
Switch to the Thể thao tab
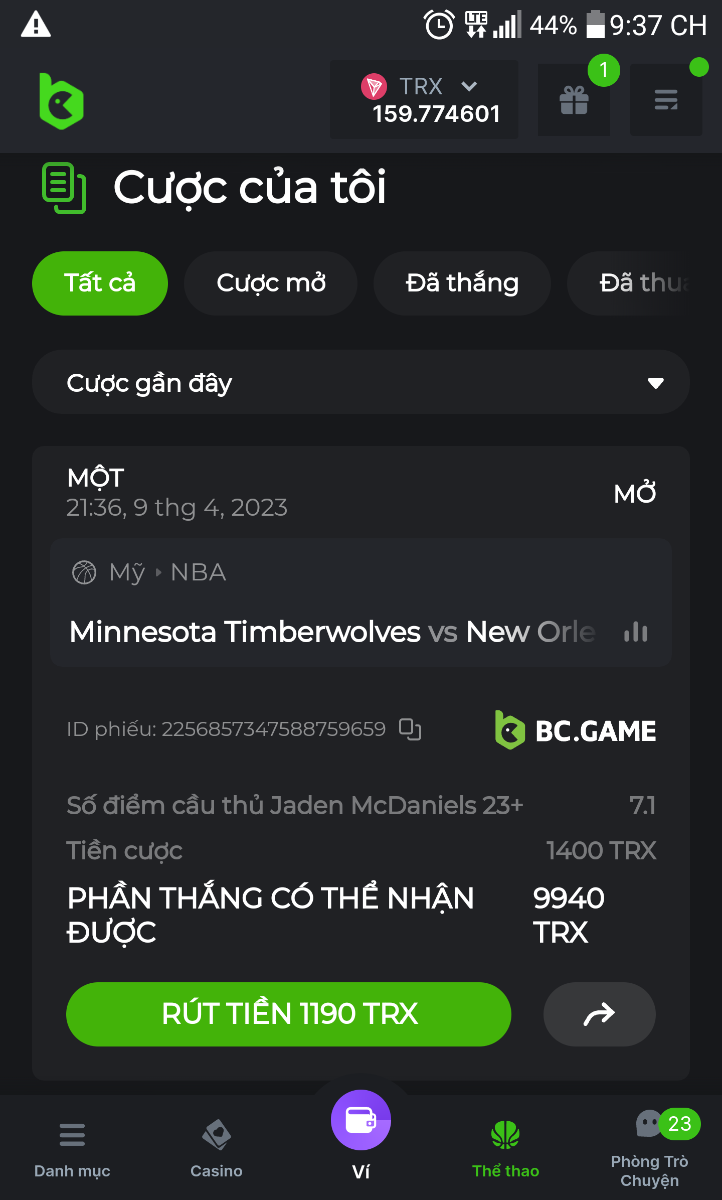click(x=505, y=1149)
